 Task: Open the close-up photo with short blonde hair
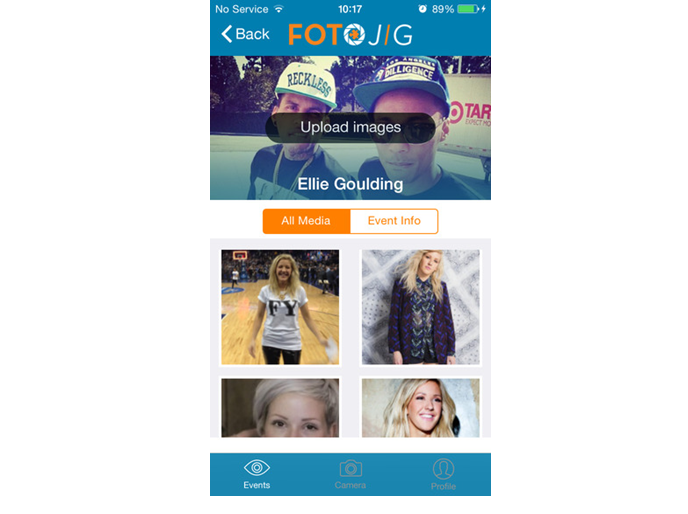(280, 408)
